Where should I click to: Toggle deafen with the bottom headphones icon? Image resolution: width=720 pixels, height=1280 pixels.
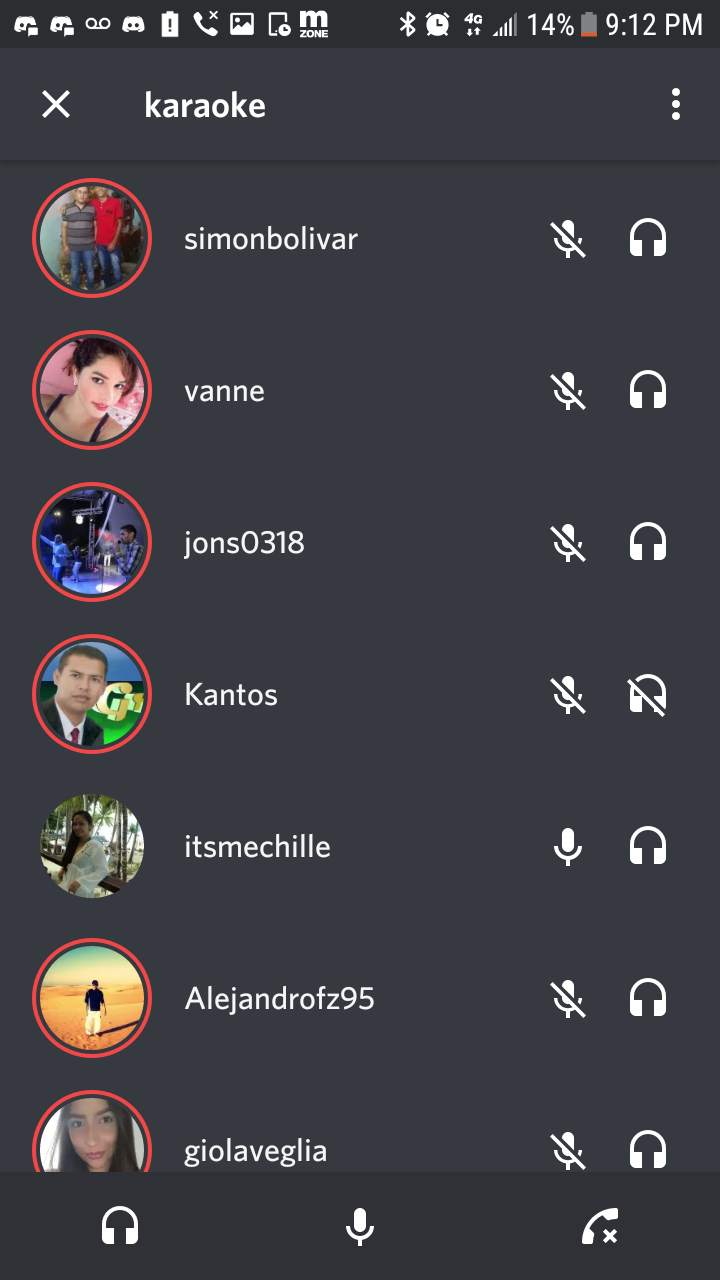coord(120,1226)
